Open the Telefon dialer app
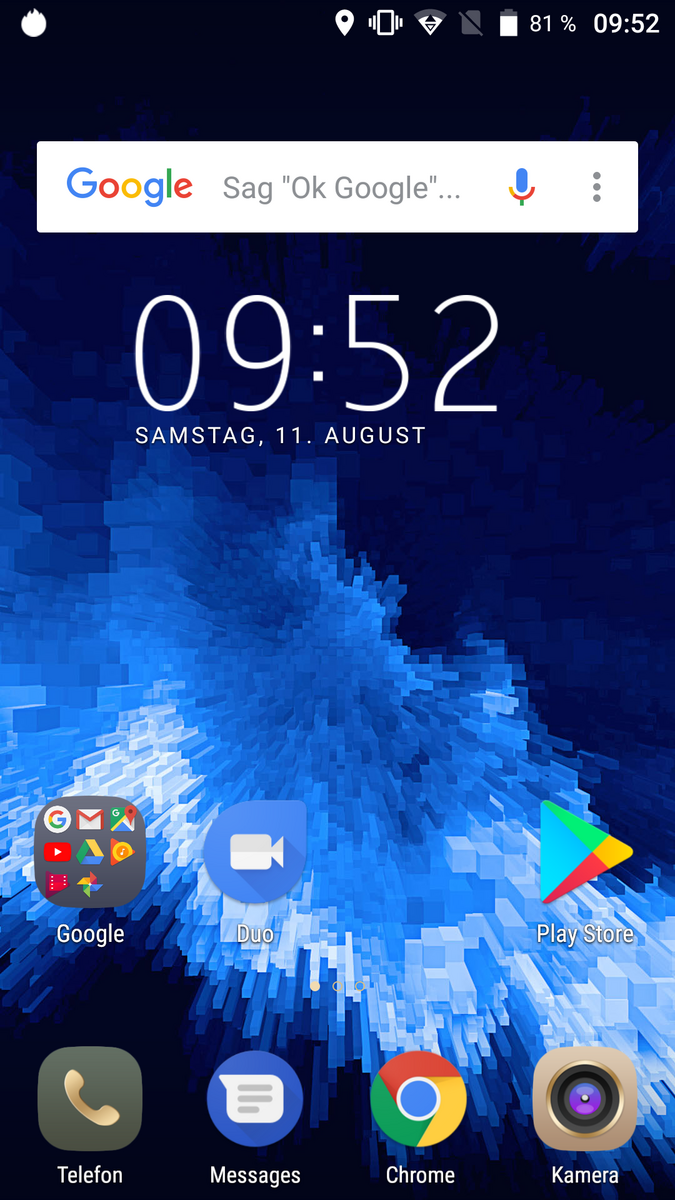 point(90,1100)
